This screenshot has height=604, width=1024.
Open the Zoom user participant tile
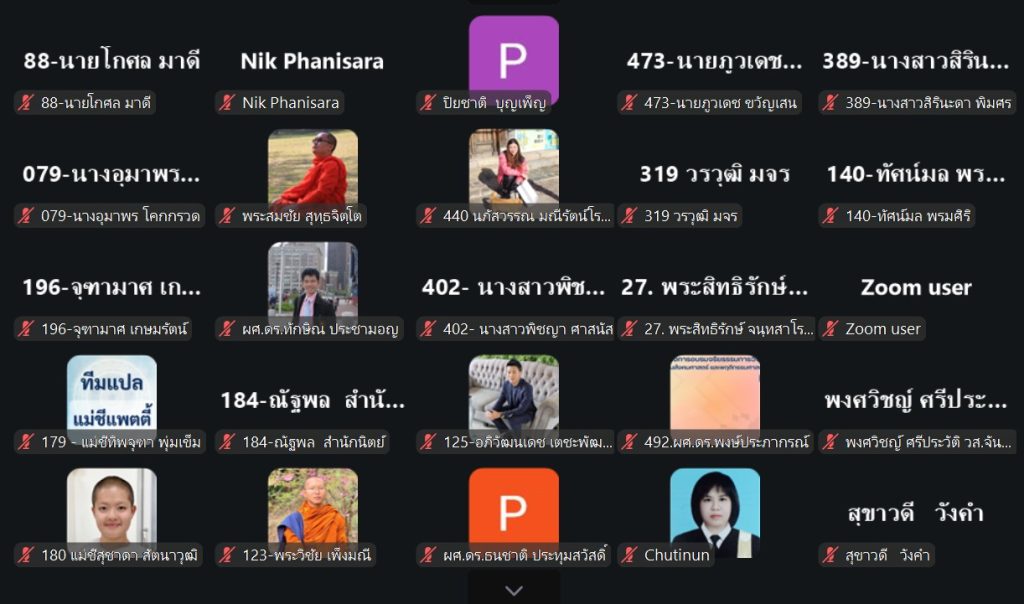[916, 288]
